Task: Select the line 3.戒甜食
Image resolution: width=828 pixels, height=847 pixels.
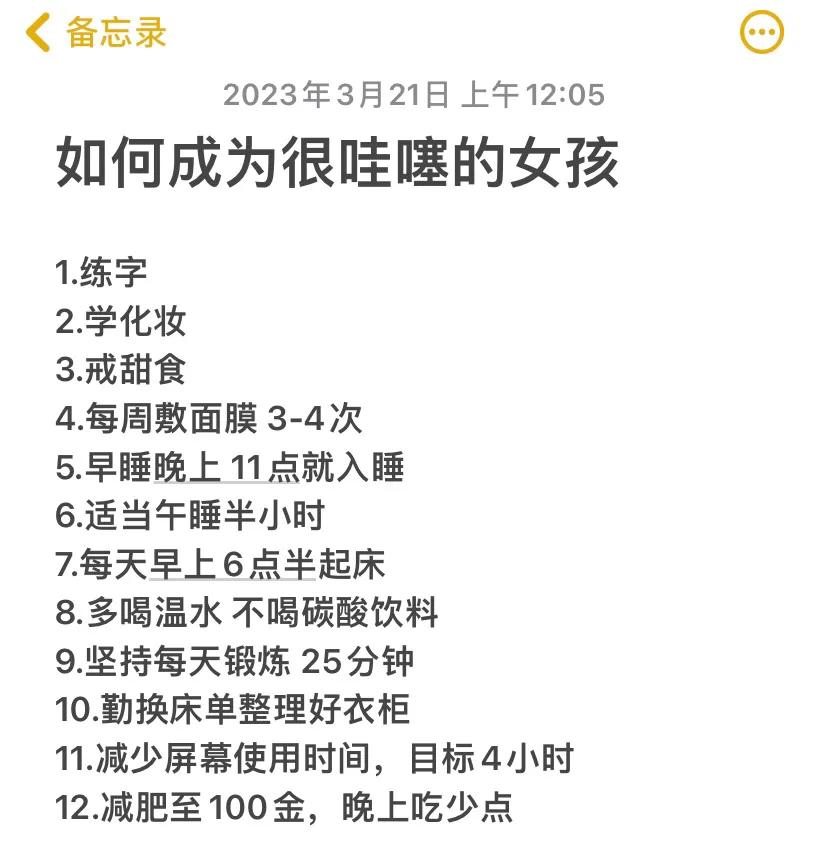Action: [120, 370]
